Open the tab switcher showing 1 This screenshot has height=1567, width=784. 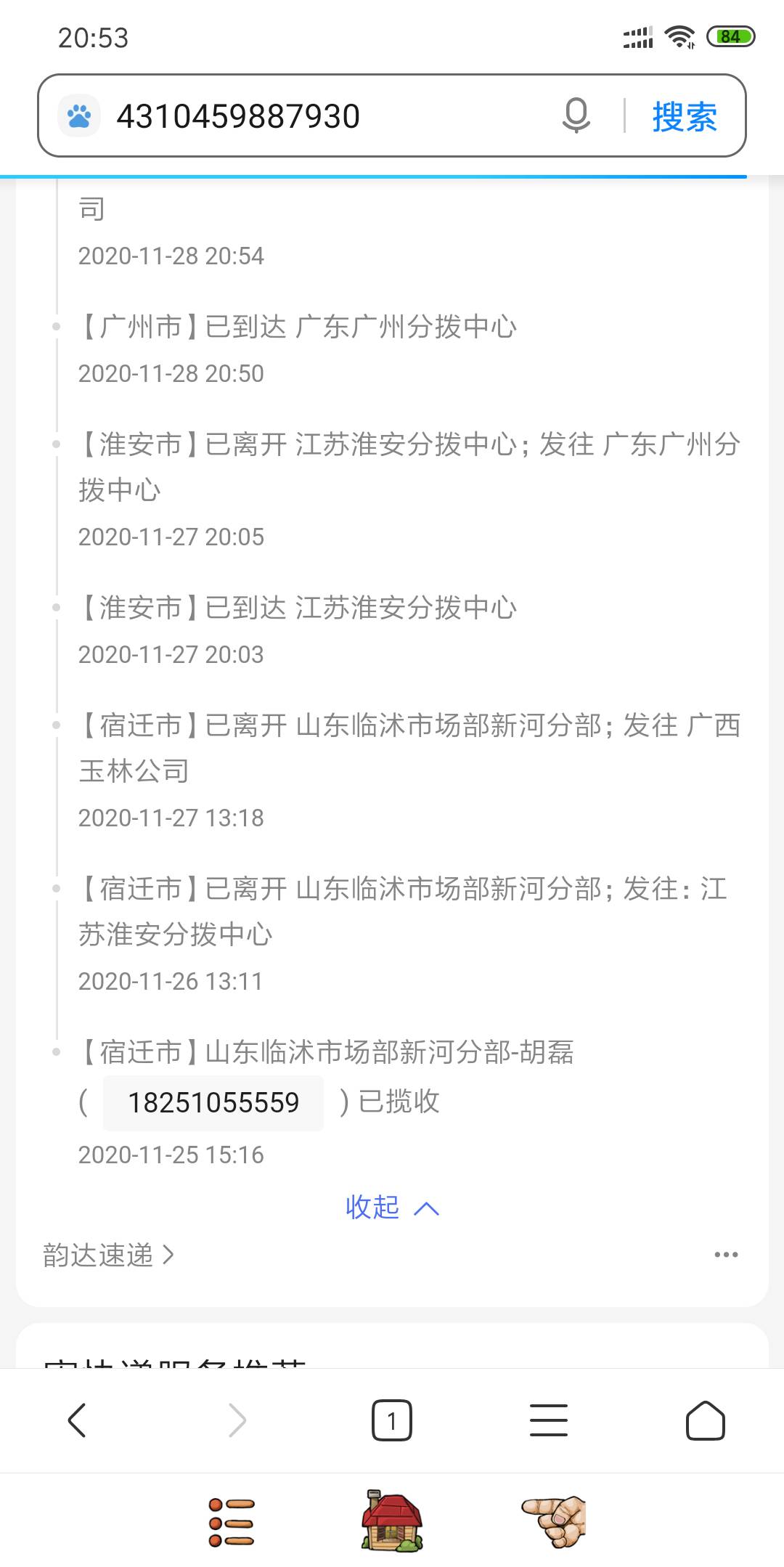click(x=392, y=1420)
